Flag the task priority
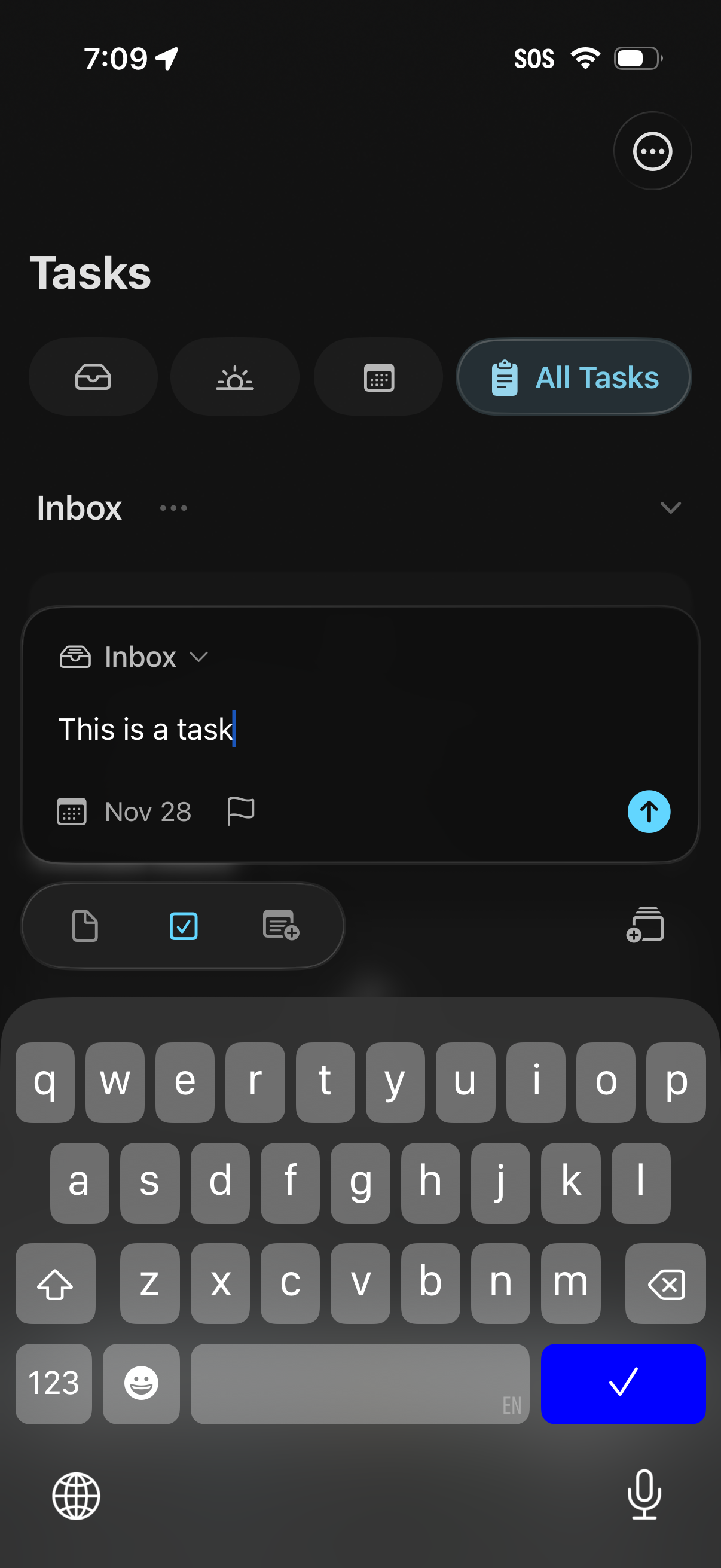 point(240,811)
